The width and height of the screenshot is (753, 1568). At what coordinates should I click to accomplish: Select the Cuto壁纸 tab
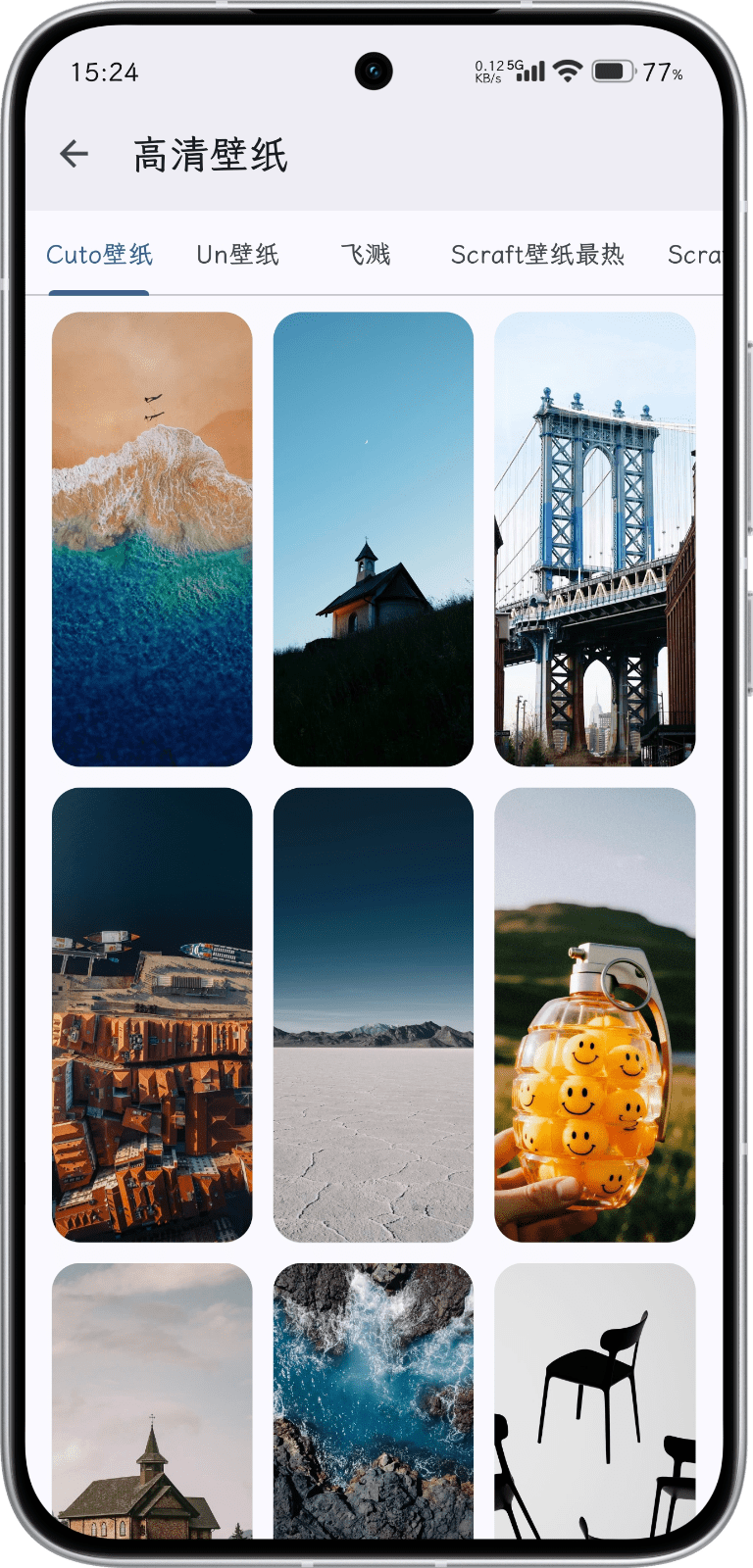99,255
